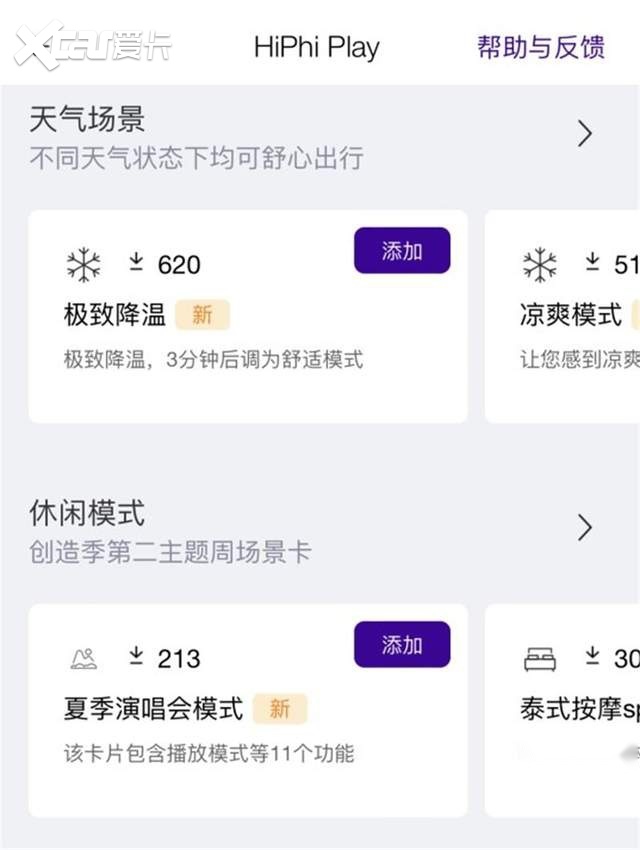Add the 极致降温 scene card
This screenshot has height=850, width=640.
tap(402, 251)
